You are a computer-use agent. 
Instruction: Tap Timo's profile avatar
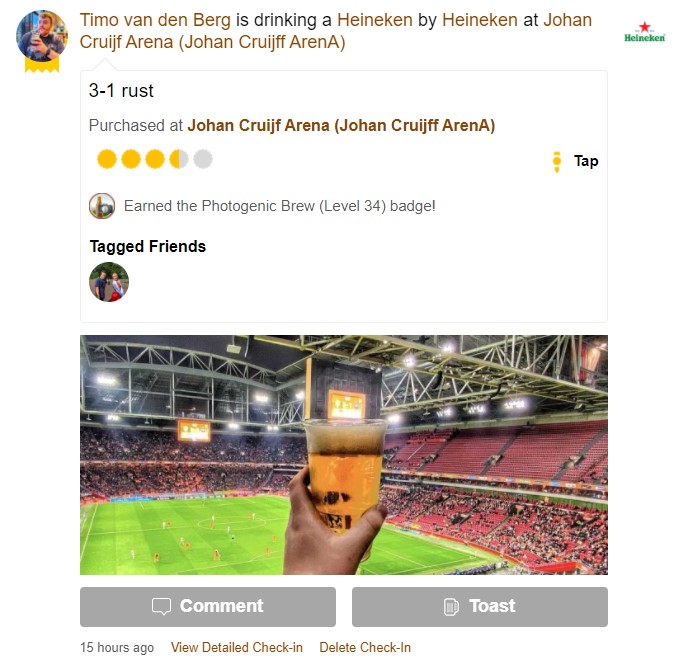(x=42, y=37)
